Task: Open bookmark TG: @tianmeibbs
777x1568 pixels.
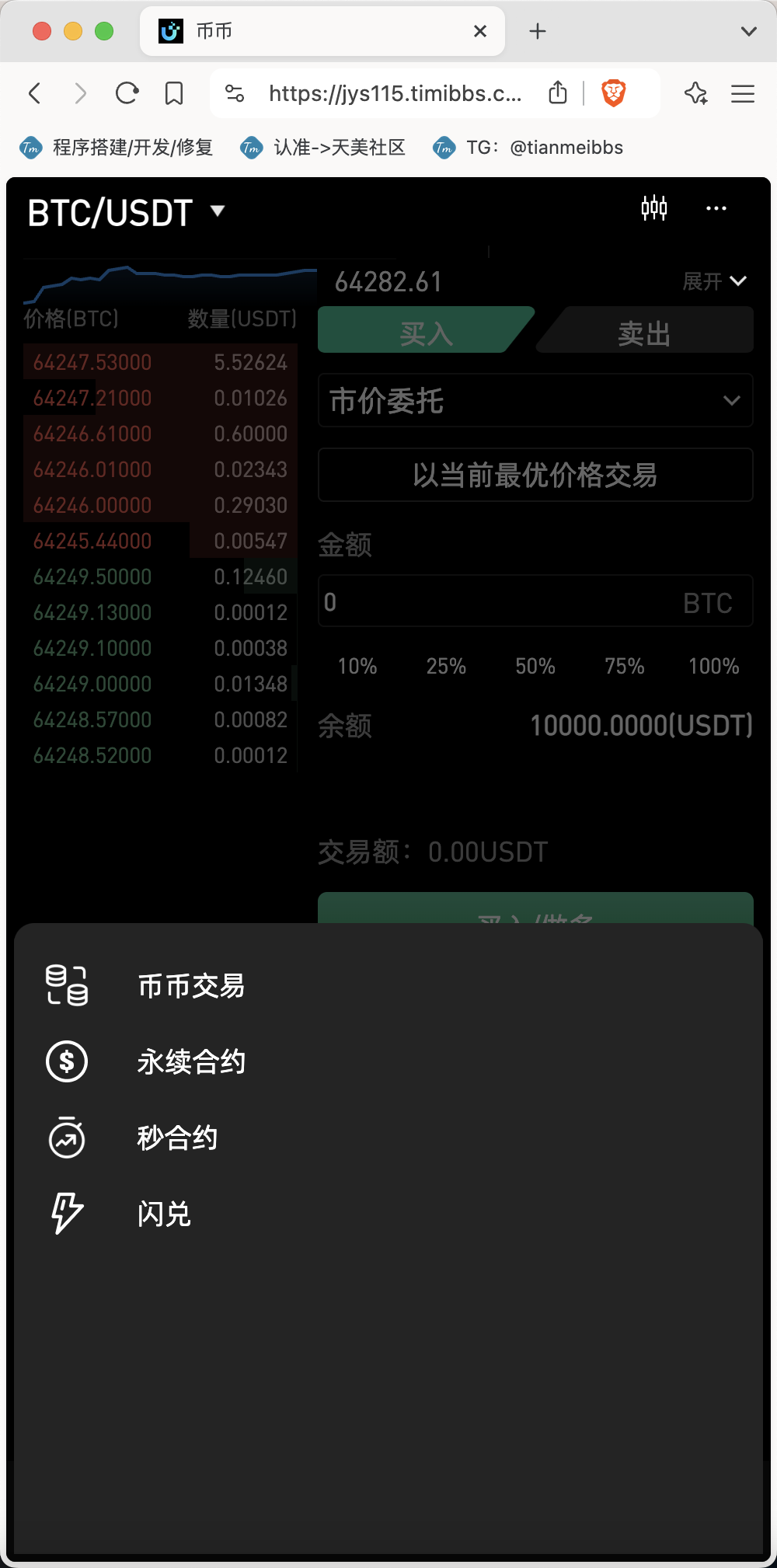Action: click(528, 148)
